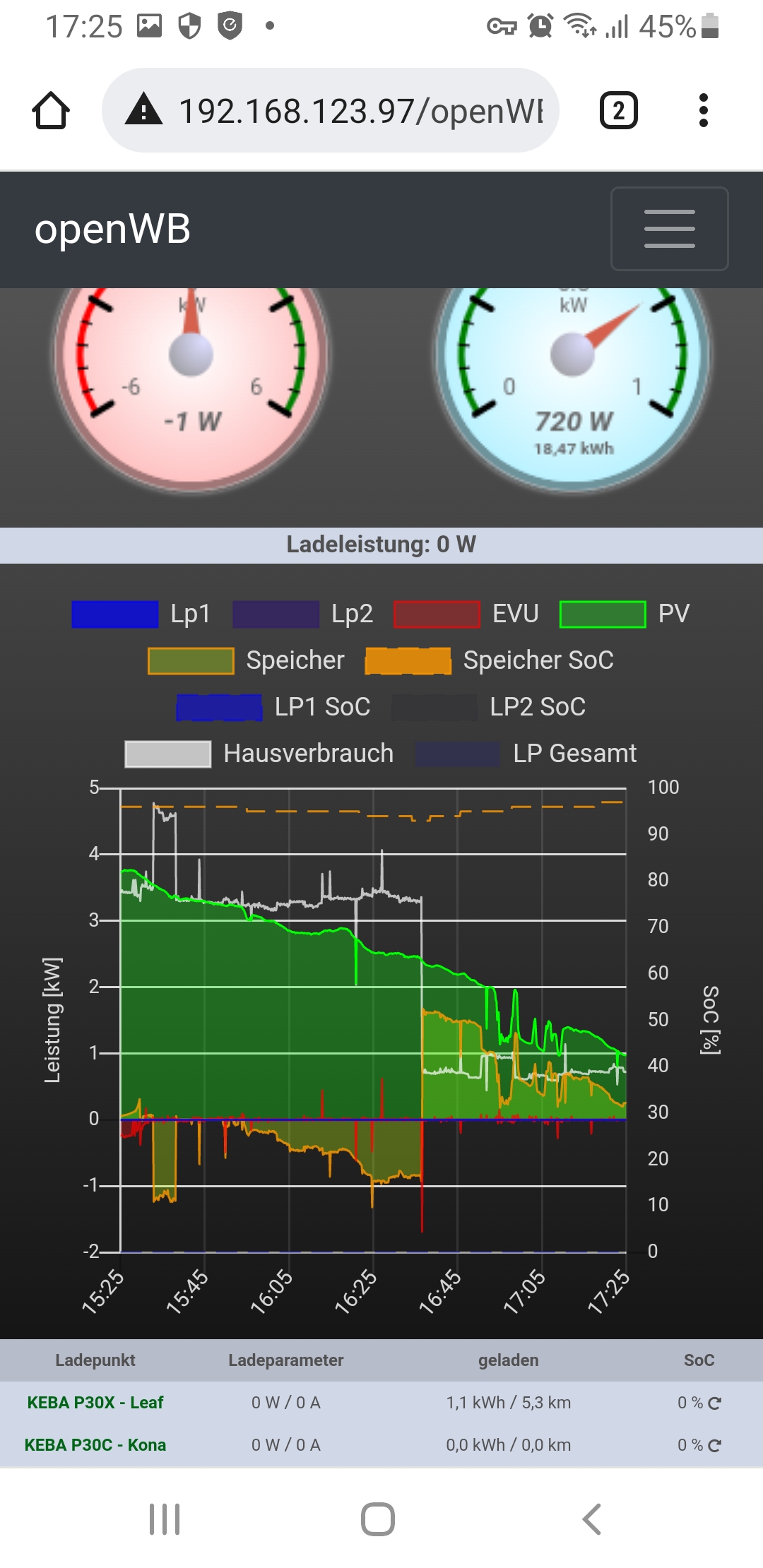Select charge point KEBA P30C - Kona
This screenshot has width=763, height=1568.
95,1445
